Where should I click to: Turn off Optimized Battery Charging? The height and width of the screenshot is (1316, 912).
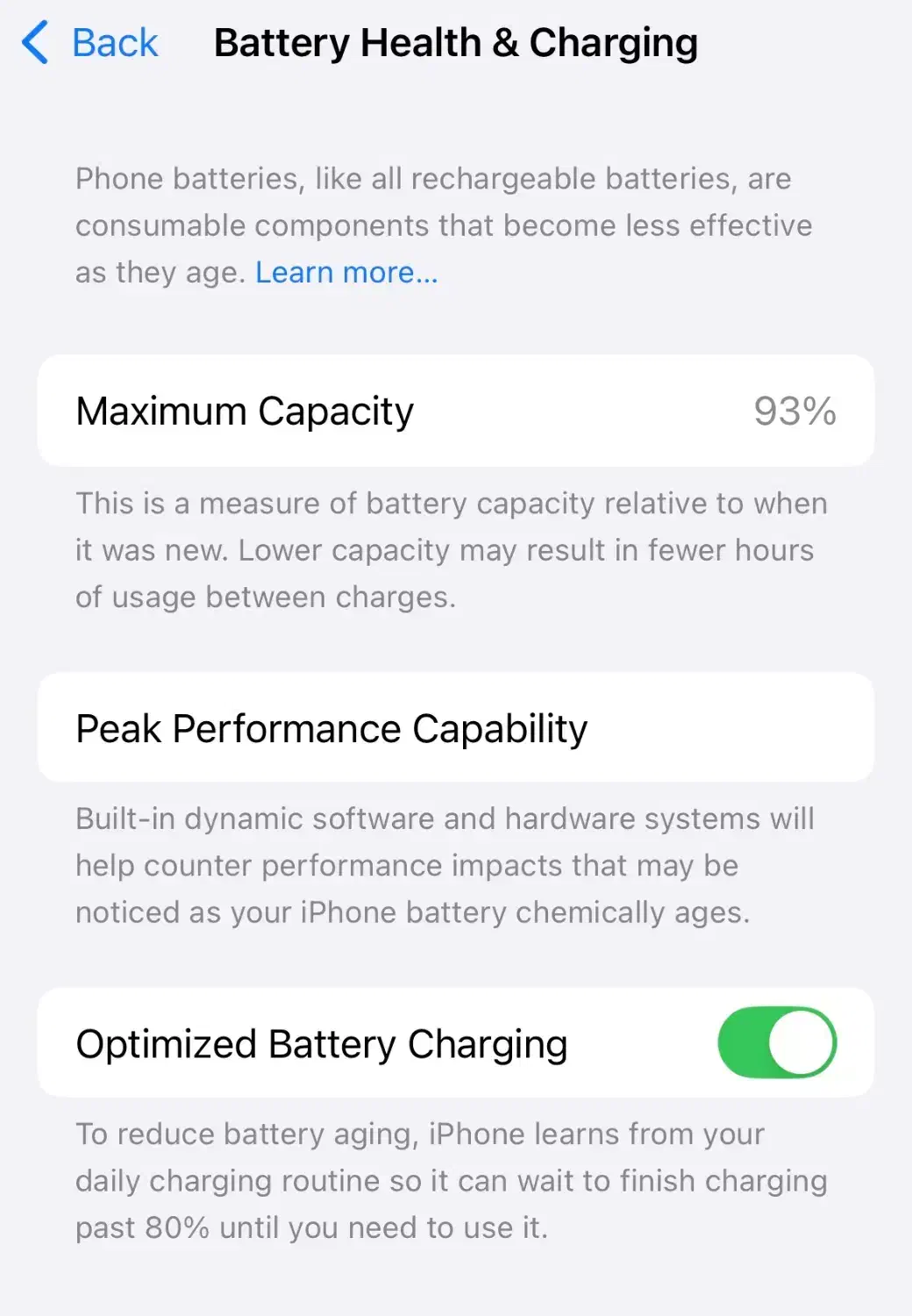click(776, 1042)
